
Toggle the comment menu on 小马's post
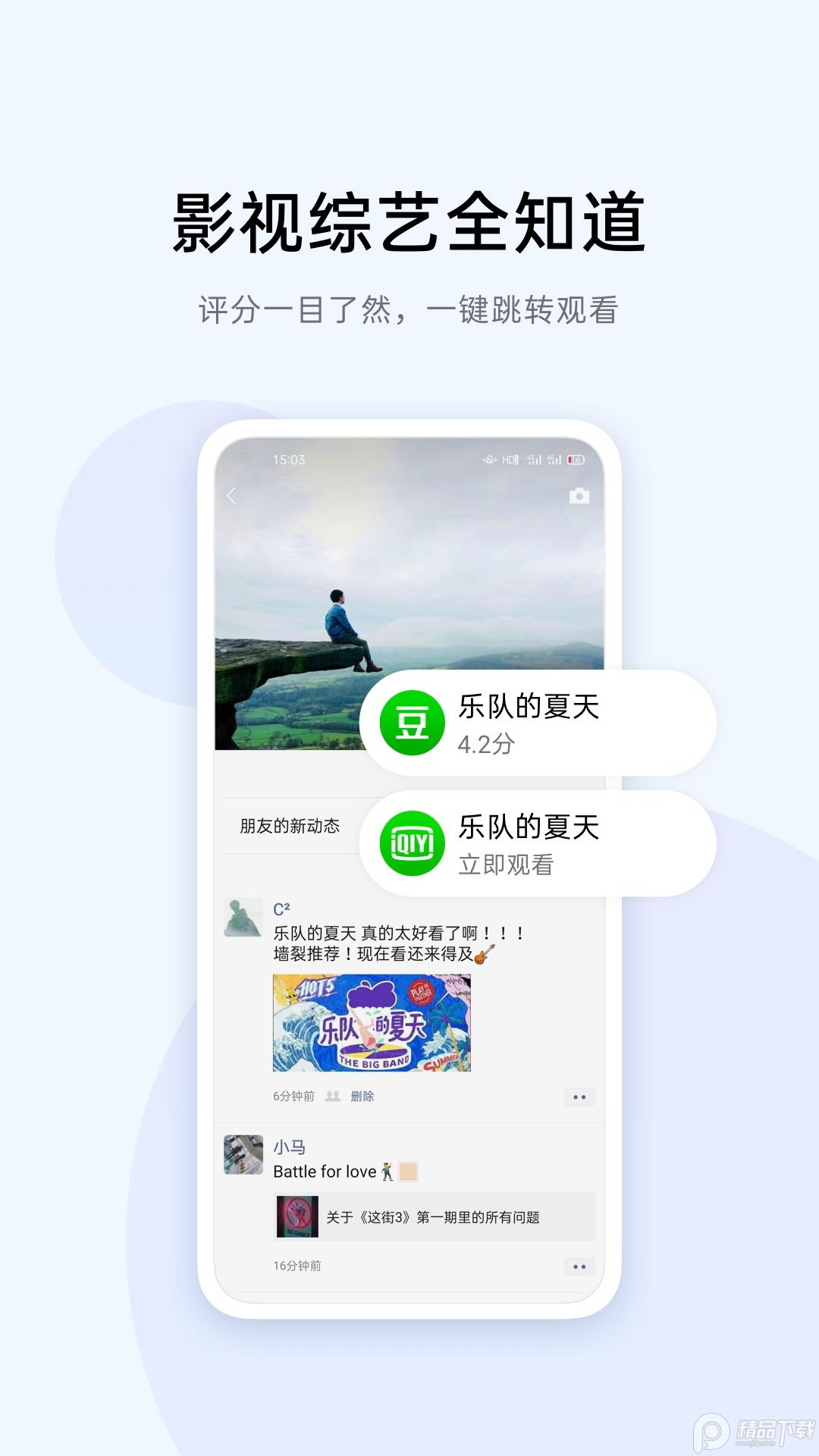click(579, 1266)
